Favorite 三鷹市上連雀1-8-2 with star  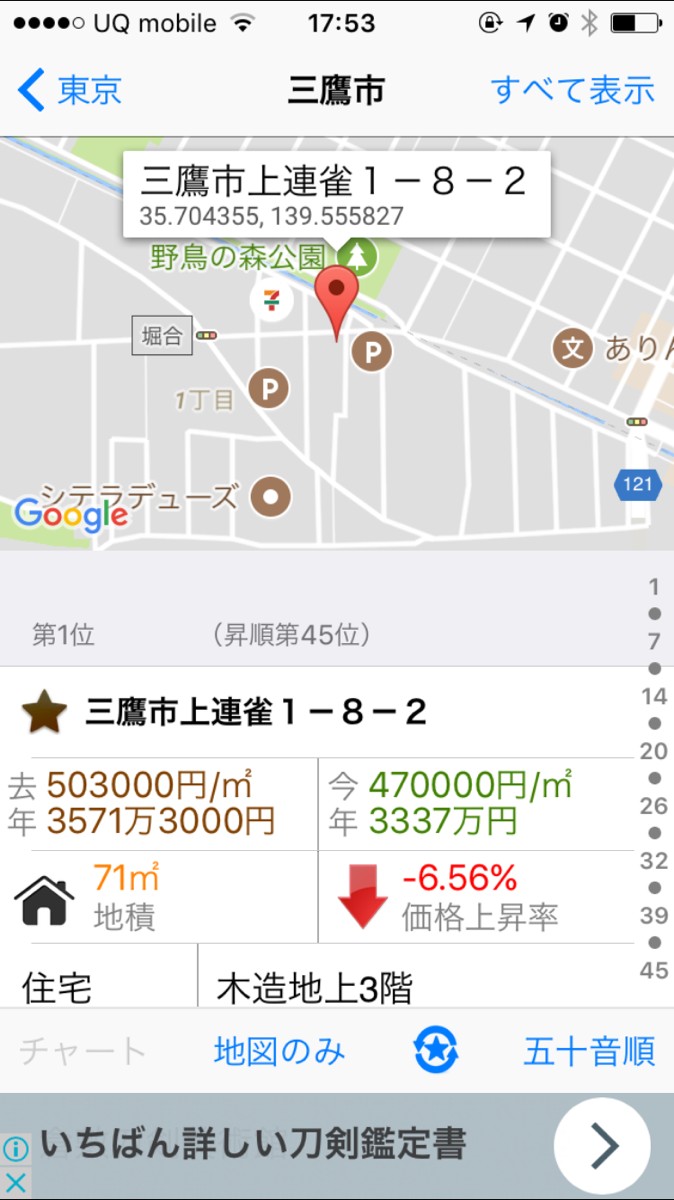[44, 713]
